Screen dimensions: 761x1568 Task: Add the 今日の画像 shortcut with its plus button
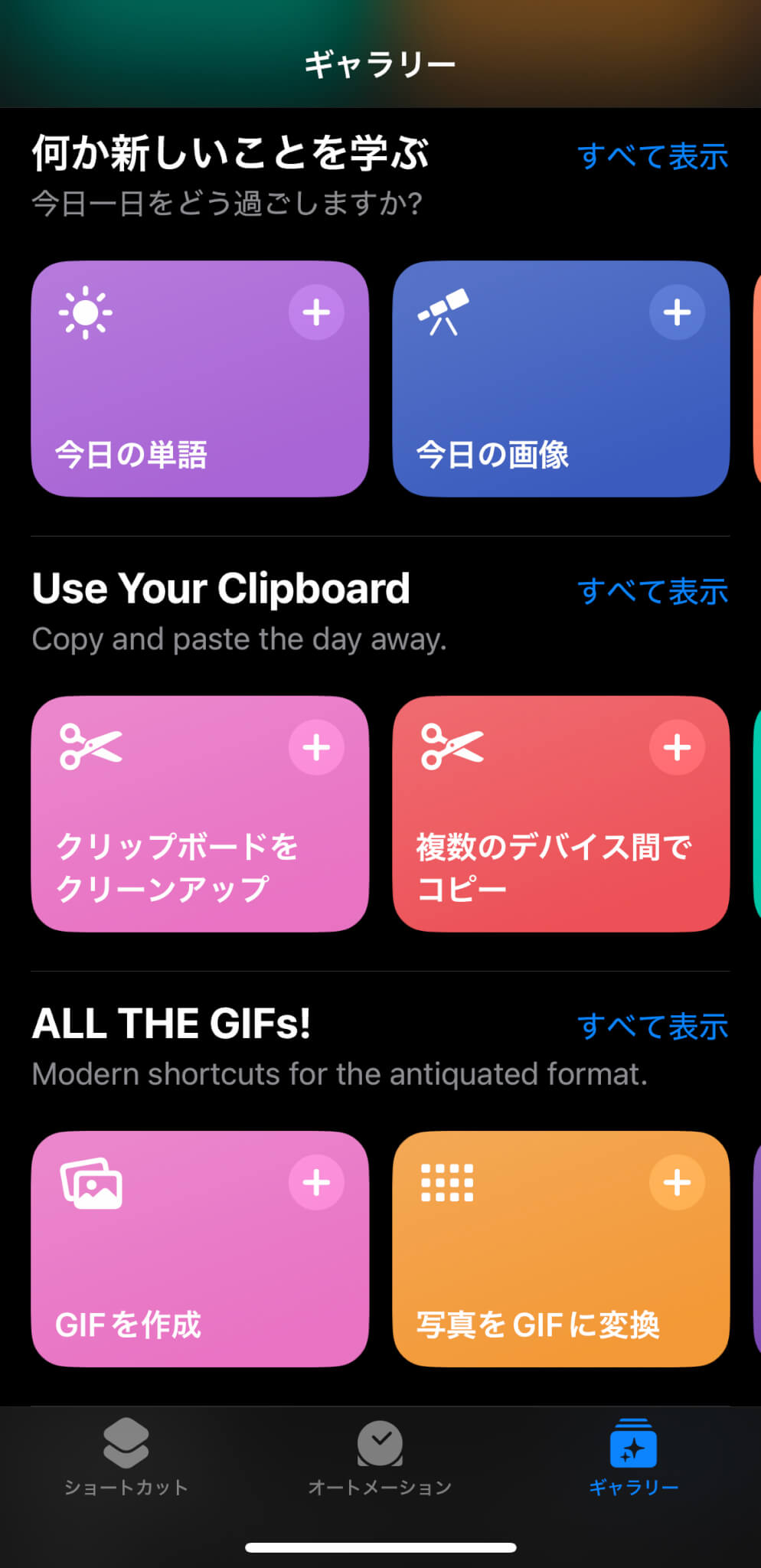point(677,312)
